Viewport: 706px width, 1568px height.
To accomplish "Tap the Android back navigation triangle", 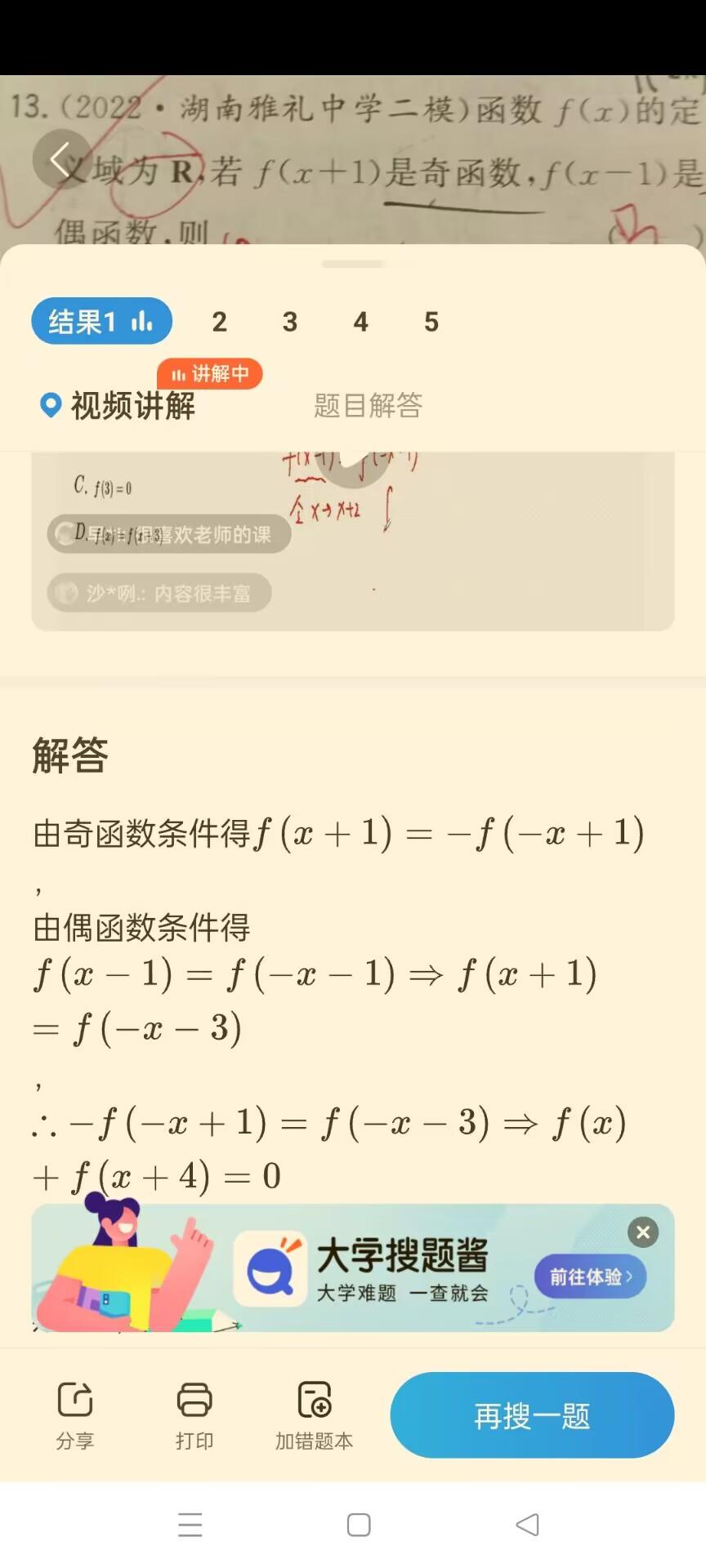I will click(527, 1524).
